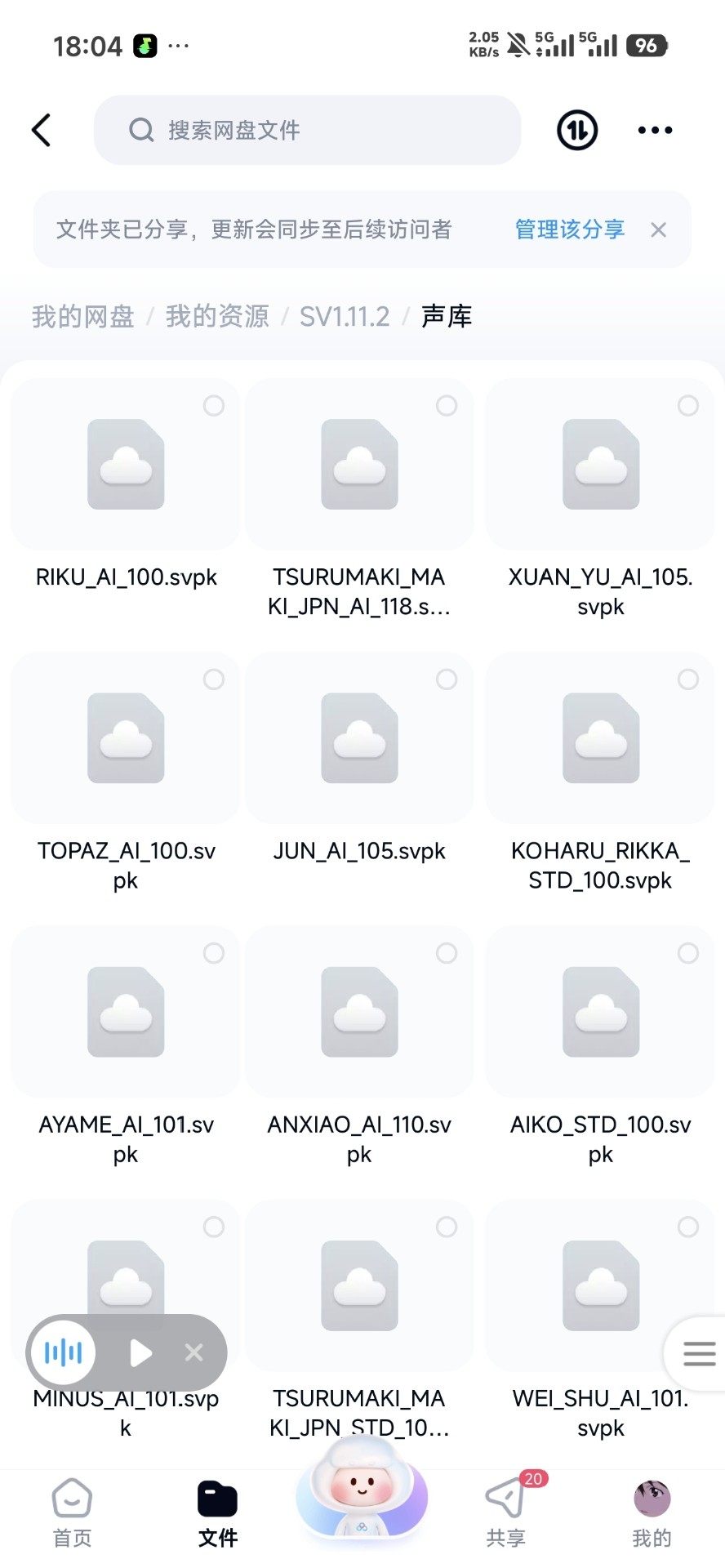Mark the AIKO_STD_100.svpk checkbox
This screenshot has width=725, height=1568.
(688, 953)
